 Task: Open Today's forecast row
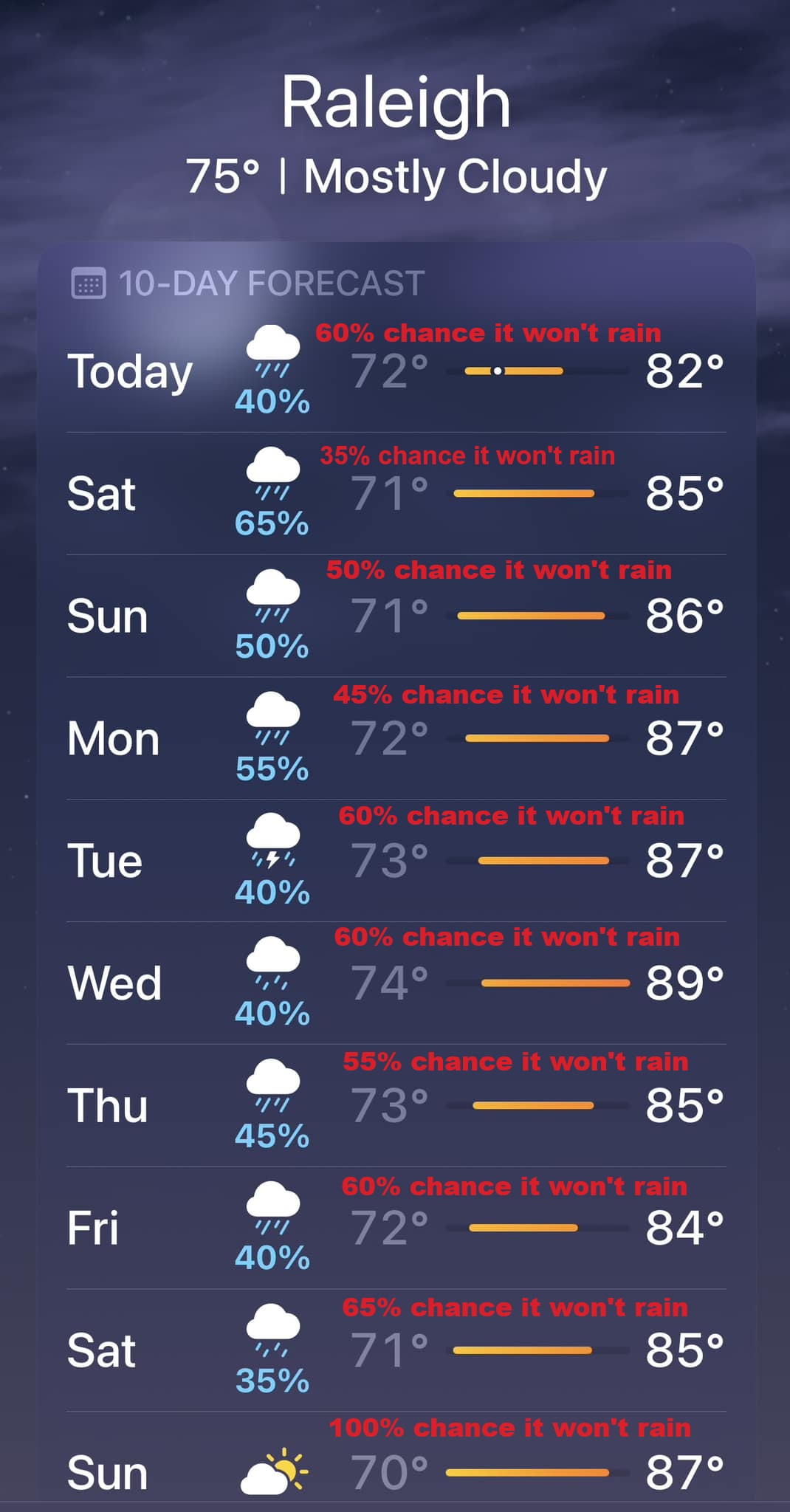coord(395,371)
